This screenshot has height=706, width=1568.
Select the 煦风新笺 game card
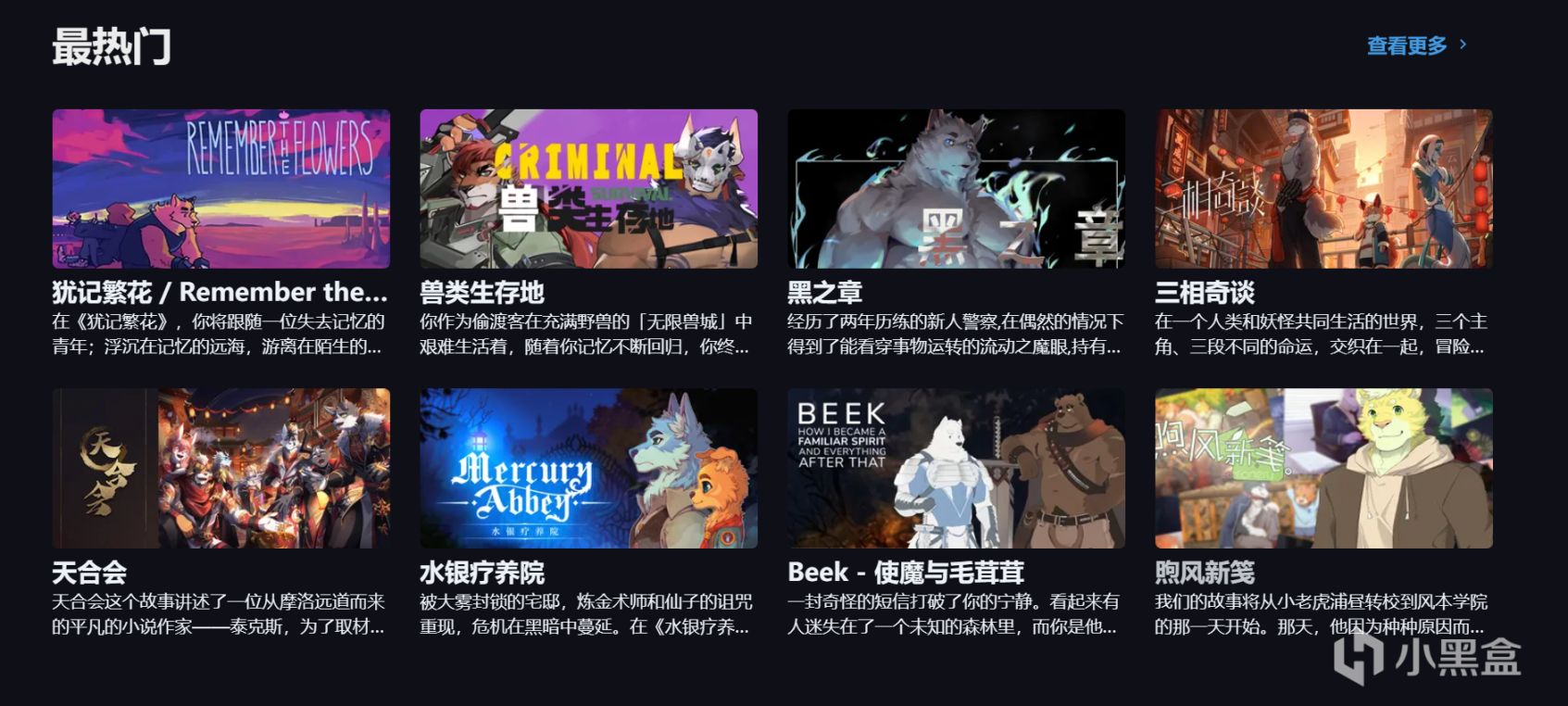[1323, 468]
